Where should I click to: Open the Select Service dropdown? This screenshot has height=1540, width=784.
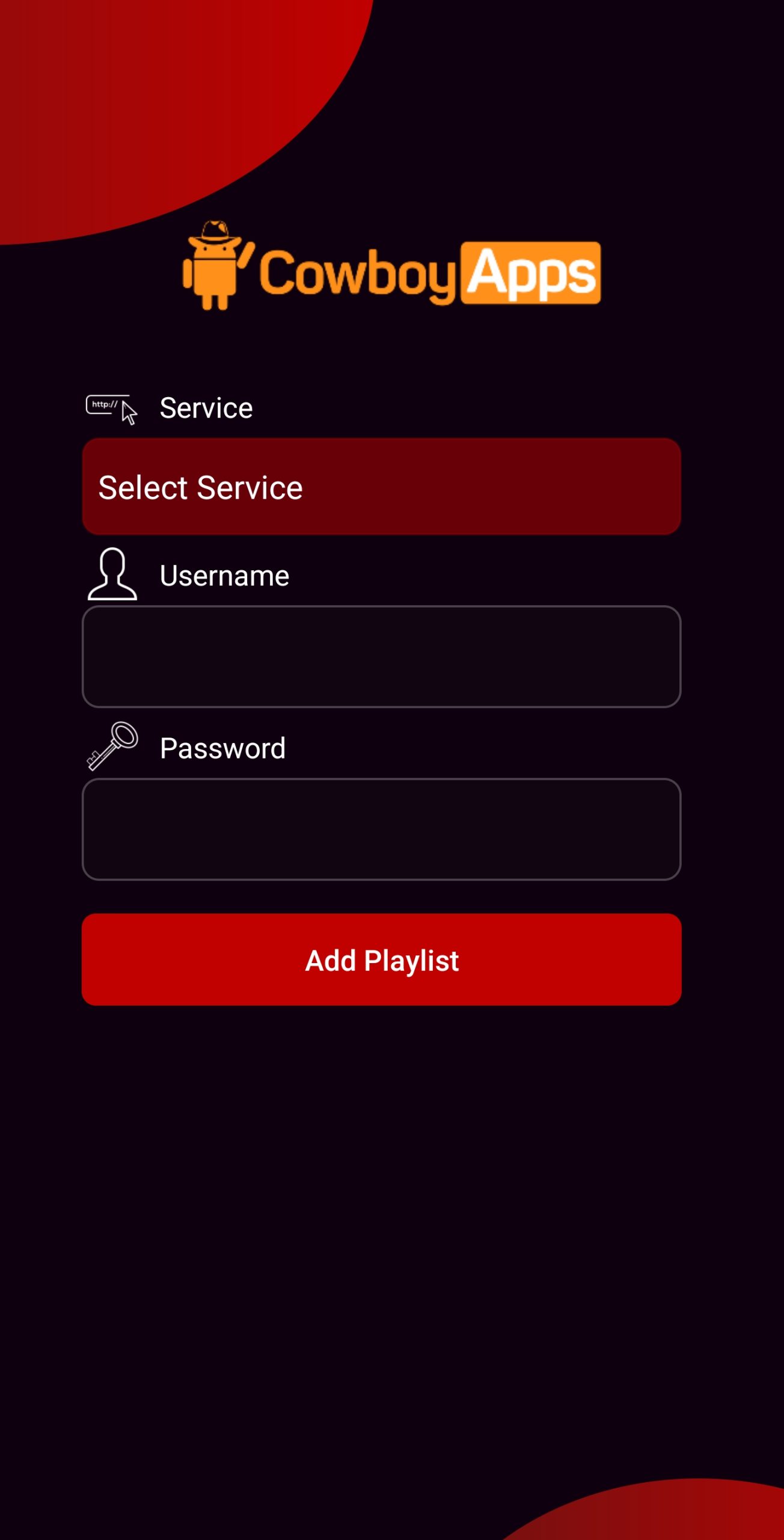381,487
